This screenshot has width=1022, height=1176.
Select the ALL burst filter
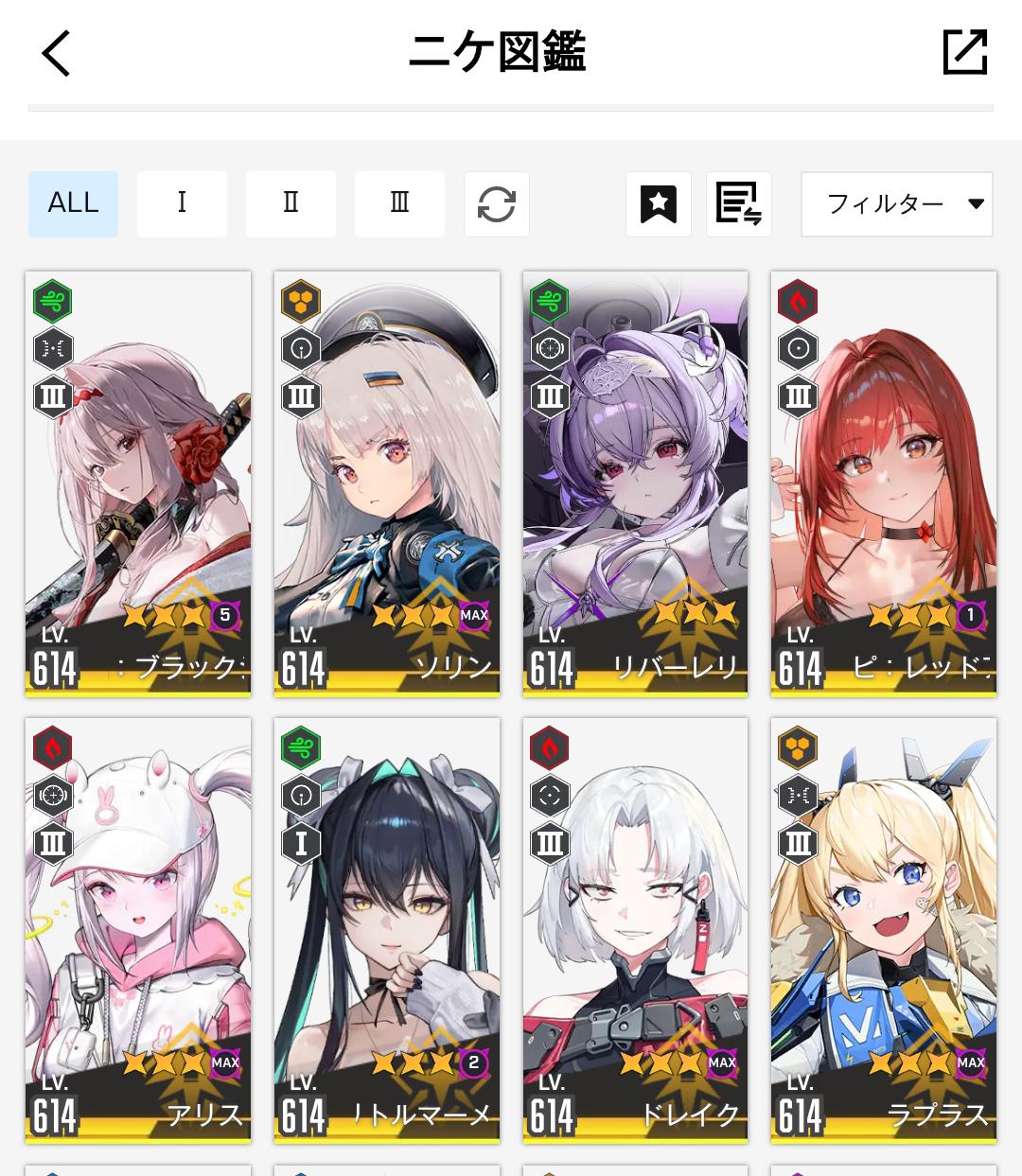click(73, 203)
